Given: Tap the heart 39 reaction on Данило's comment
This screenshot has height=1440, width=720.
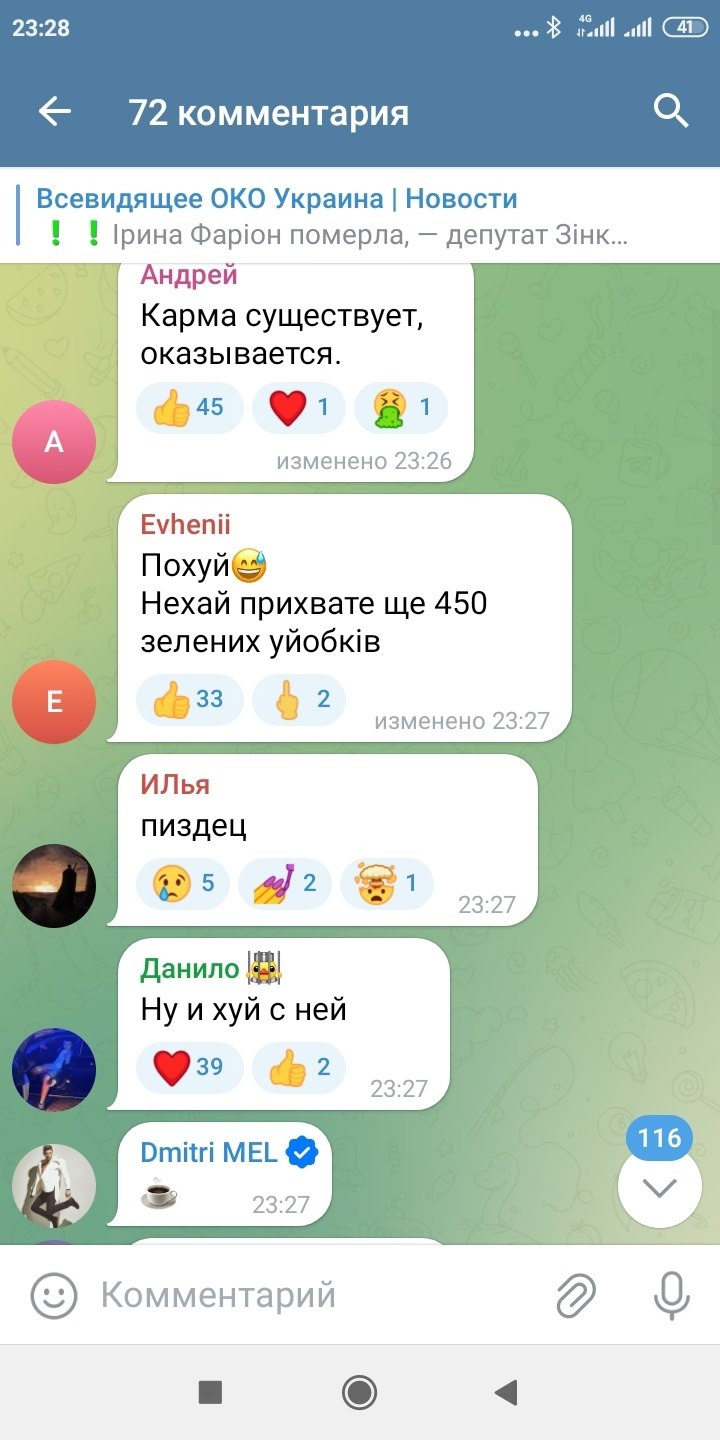Looking at the screenshot, I should coord(189,1067).
